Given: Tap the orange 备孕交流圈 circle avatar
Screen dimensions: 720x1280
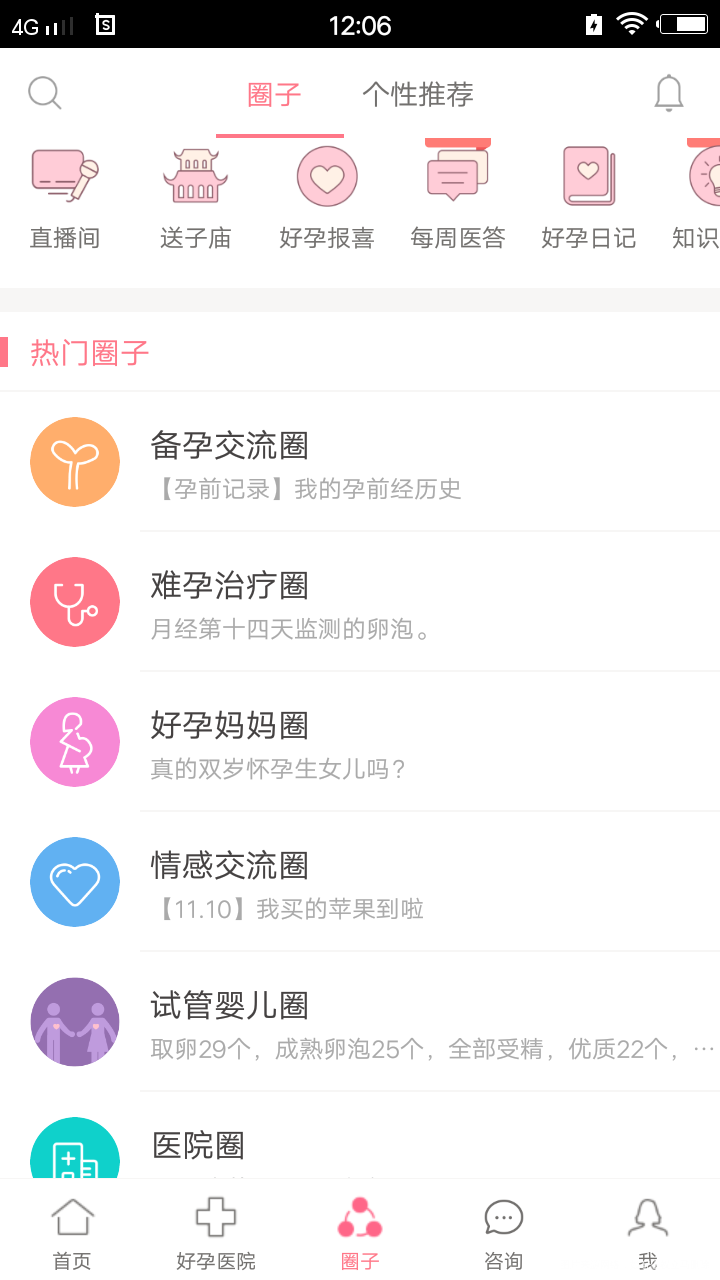Looking at the screenshot, I should pos(75,462).
